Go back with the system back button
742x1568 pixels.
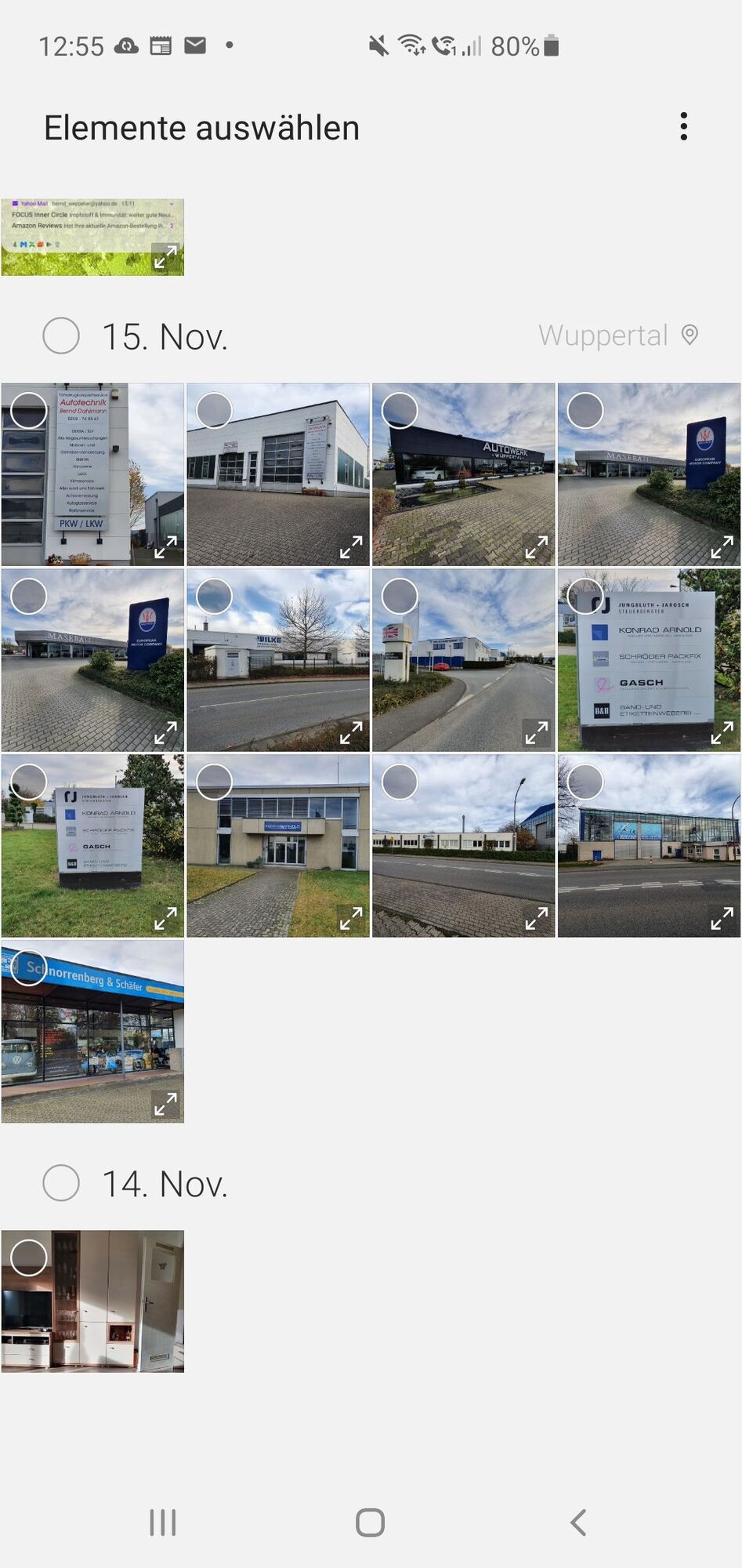click(x=578, y=1523)
